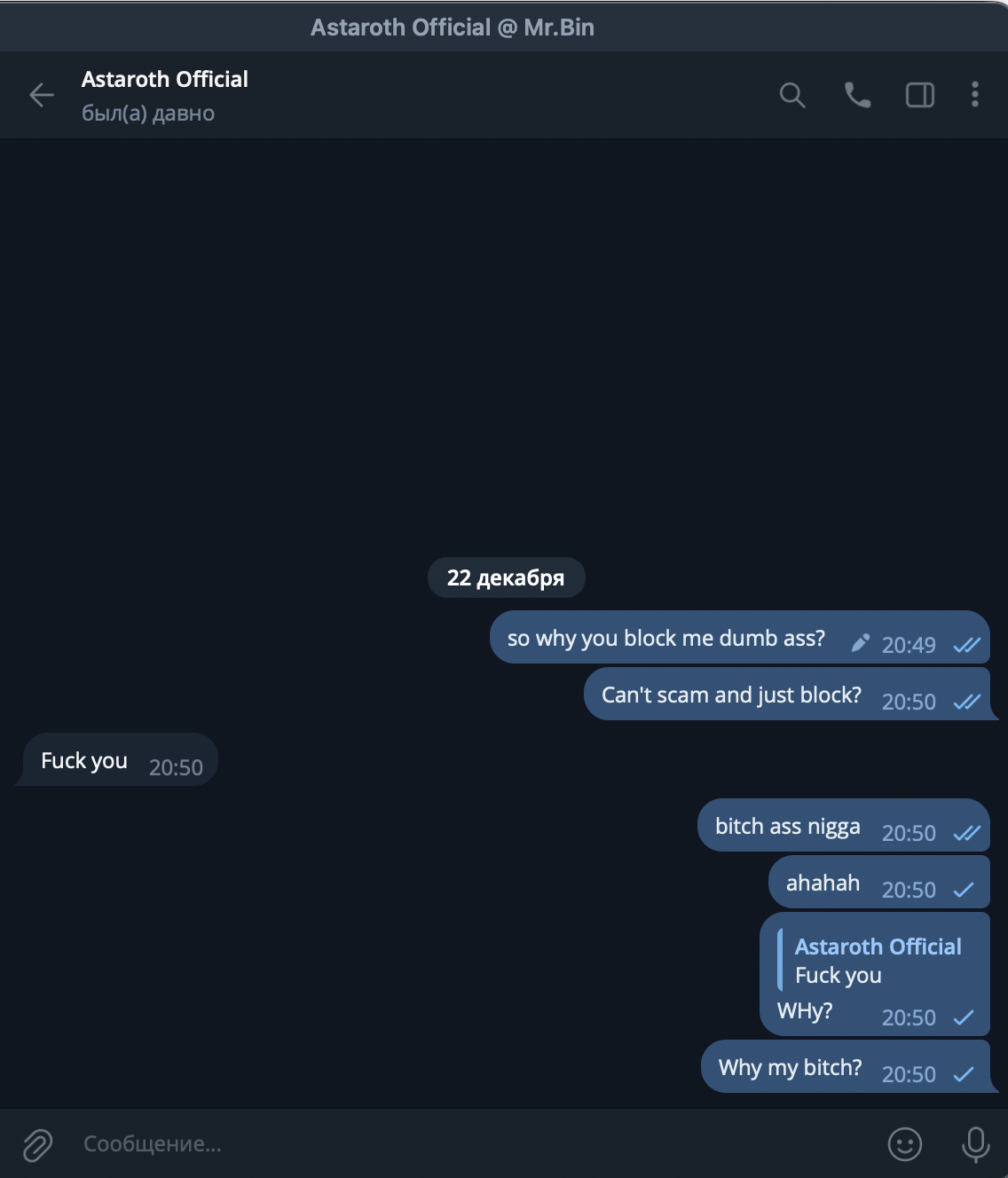
Task: Start a voice call with Astaroth Official
Action: tap(857, 95)
